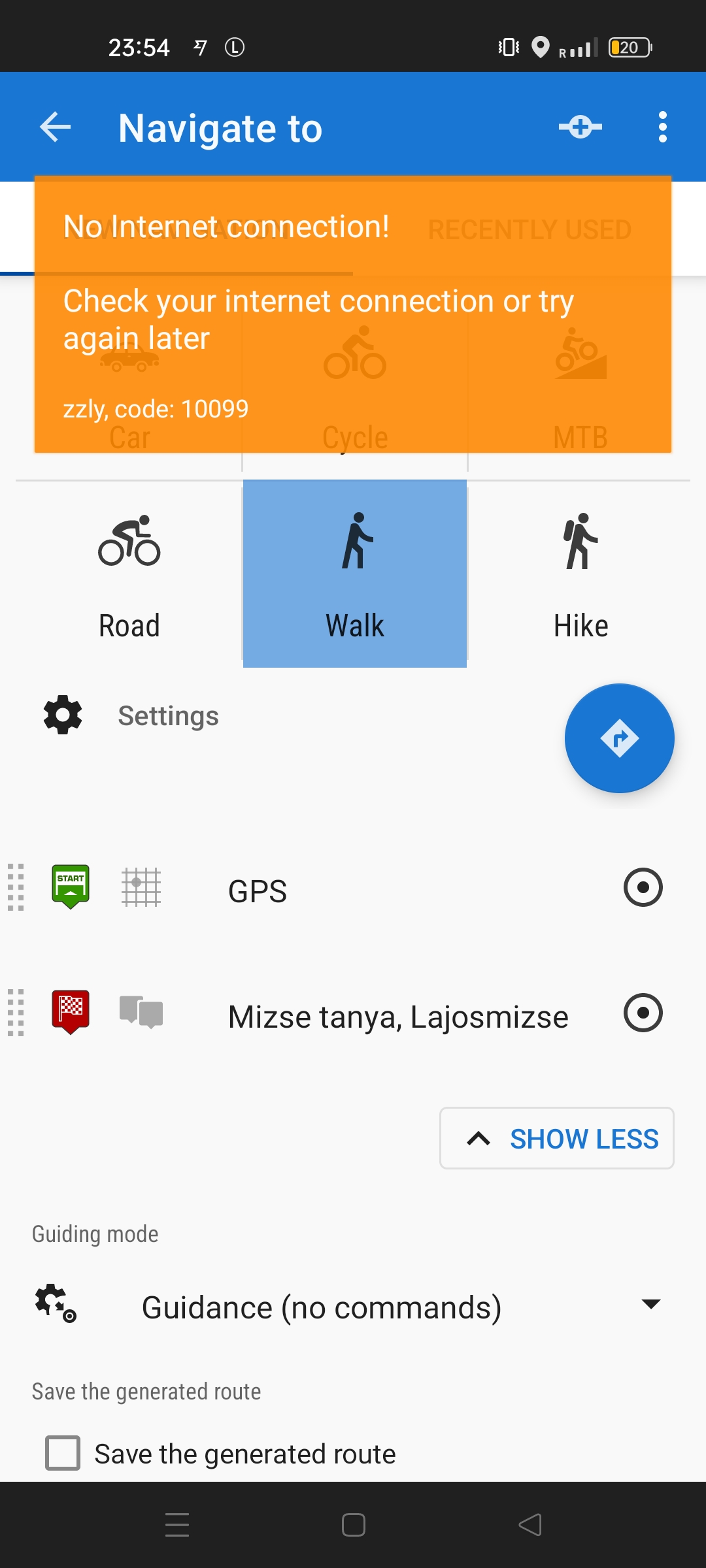Edit destination Mizse tanya, Lajosmizse
Image resolution: width=706 pixels, height=1568 pixels.
click(397, 1017)
